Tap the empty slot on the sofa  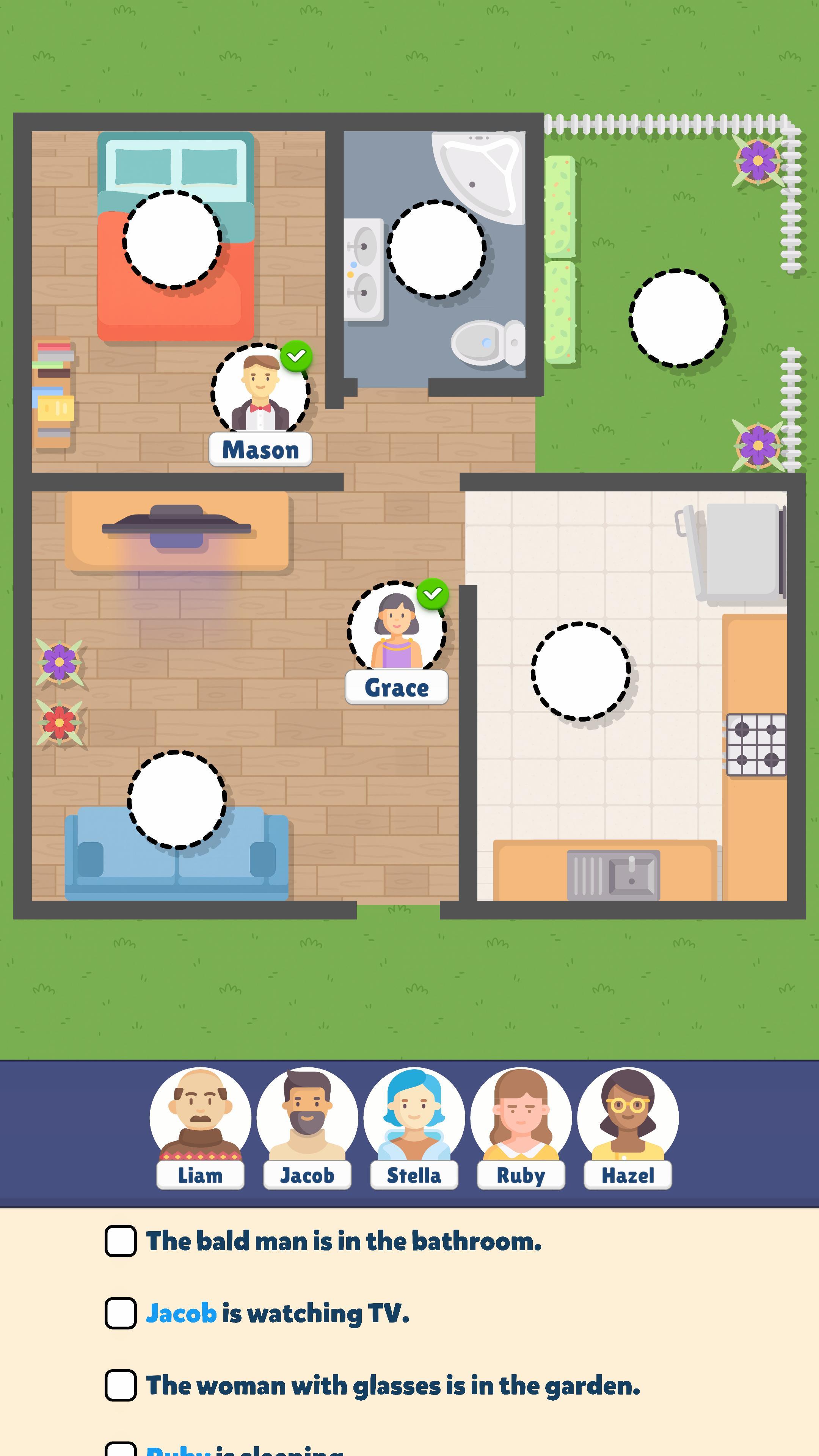177,800
